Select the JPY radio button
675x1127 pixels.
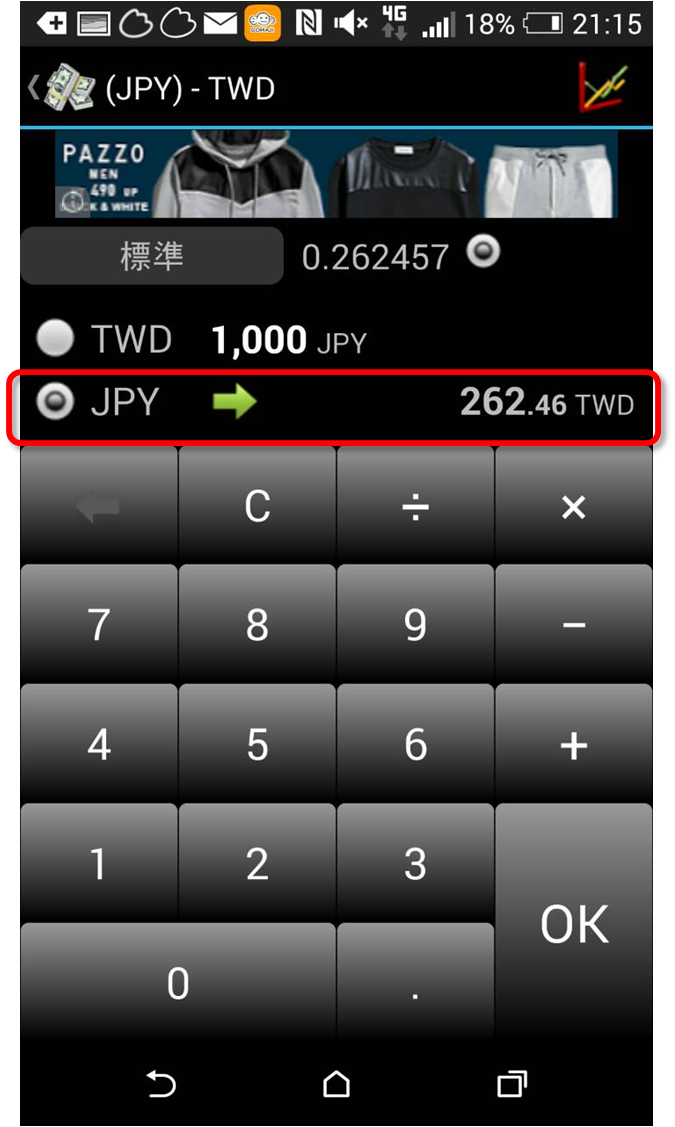55,400
